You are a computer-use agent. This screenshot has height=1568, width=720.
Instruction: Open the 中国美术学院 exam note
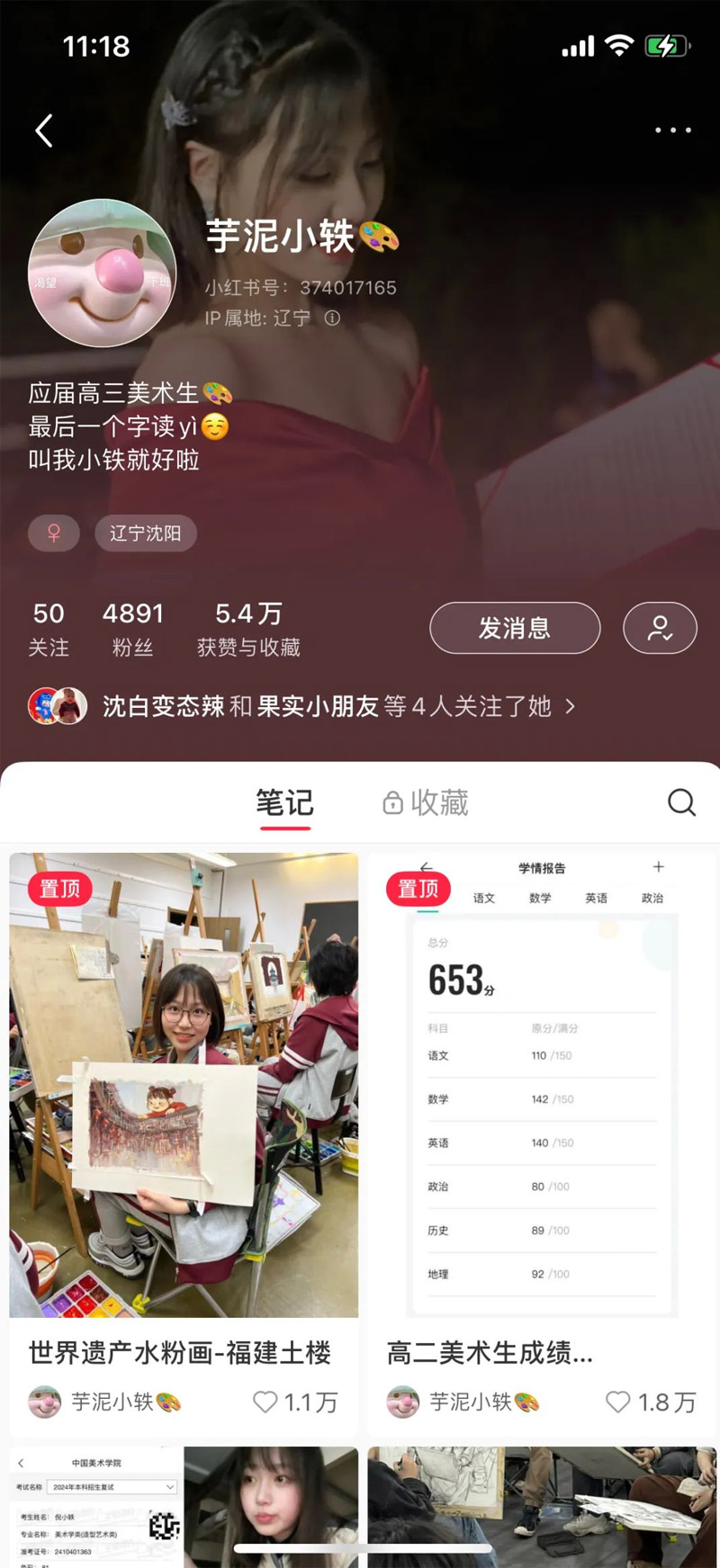point(184,1506)
